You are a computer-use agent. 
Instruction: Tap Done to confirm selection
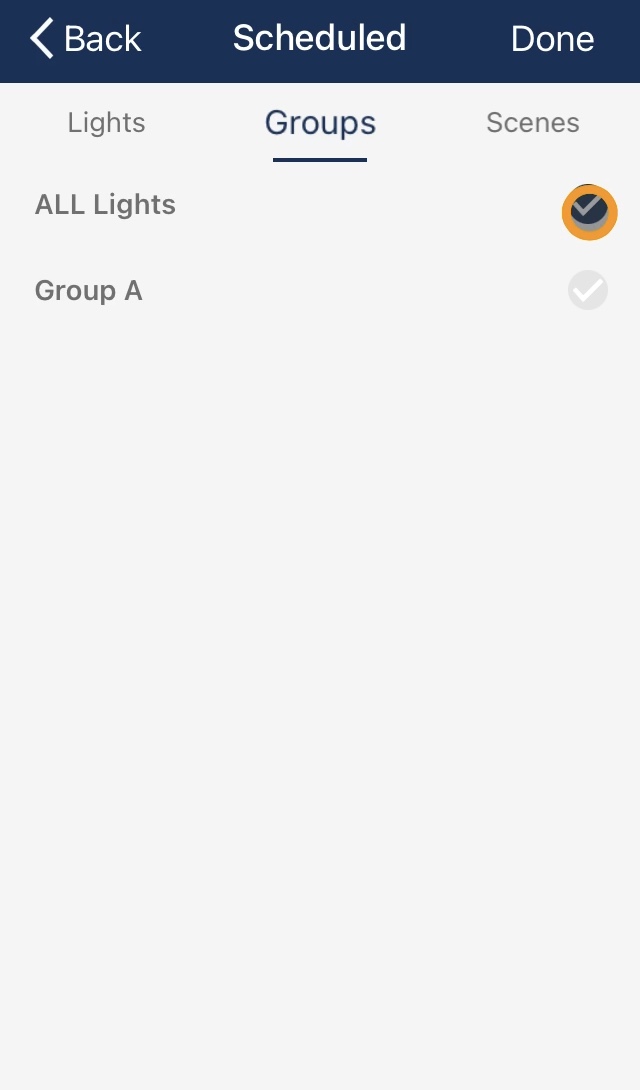(552, 39)
